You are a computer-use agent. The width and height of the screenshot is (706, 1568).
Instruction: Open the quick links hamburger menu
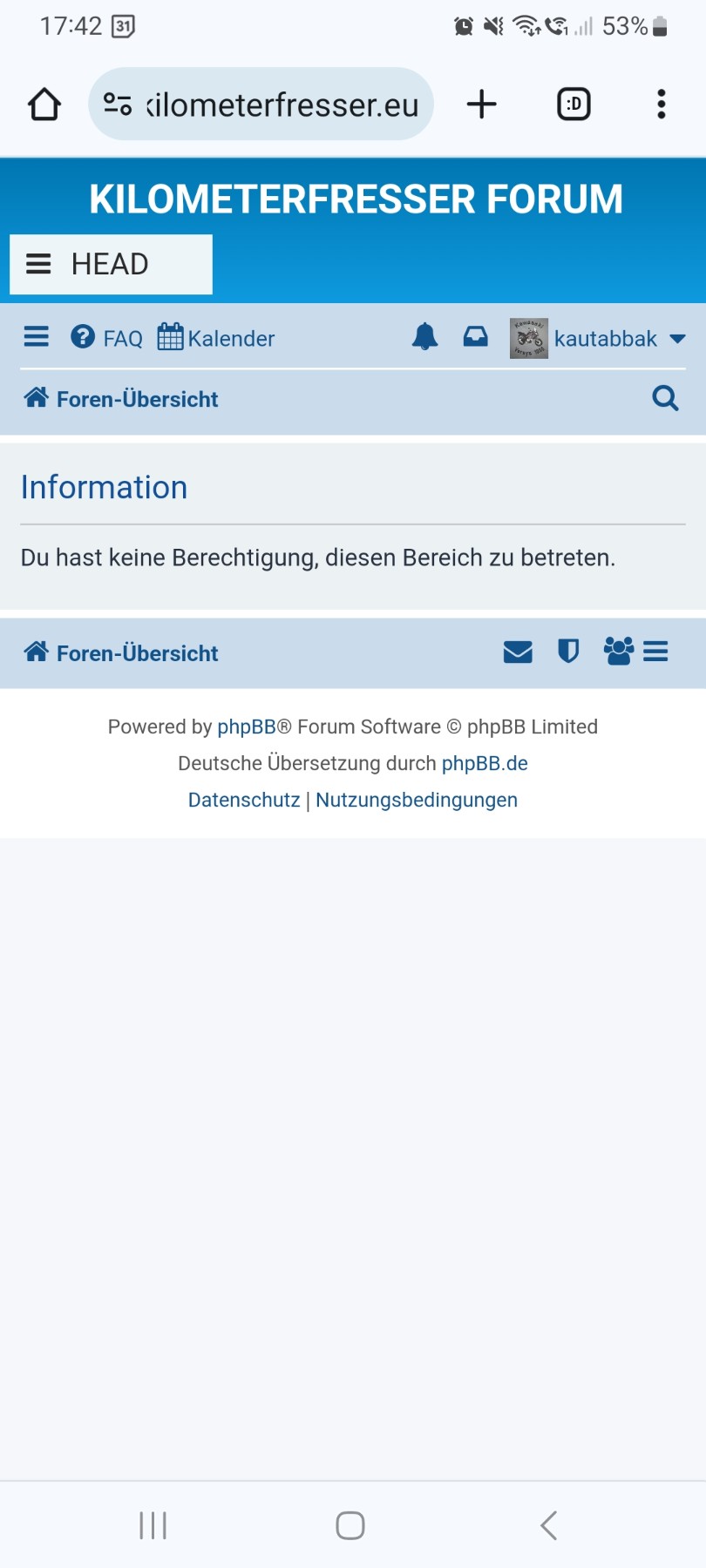(37, 337)
